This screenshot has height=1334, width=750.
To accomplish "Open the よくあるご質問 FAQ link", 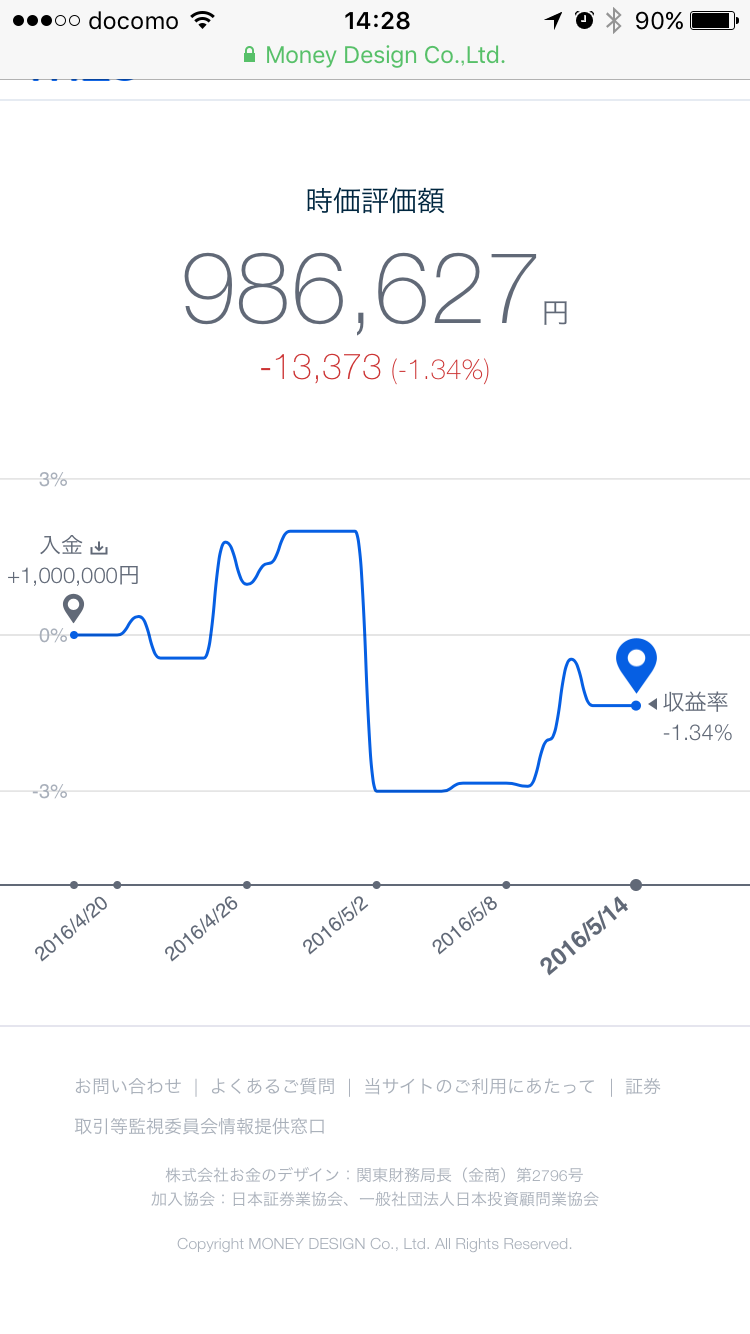I will tap(272, 1086).
